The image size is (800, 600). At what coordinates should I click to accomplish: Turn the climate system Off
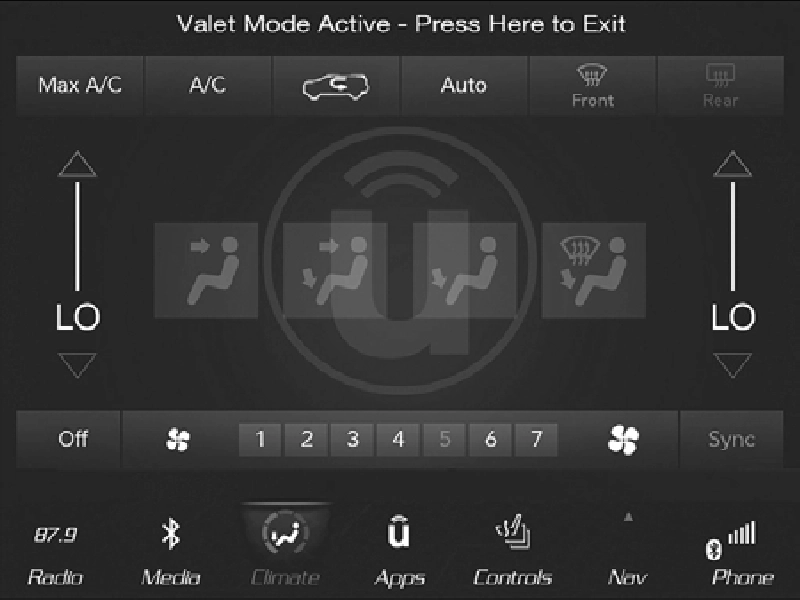[73, 439]
